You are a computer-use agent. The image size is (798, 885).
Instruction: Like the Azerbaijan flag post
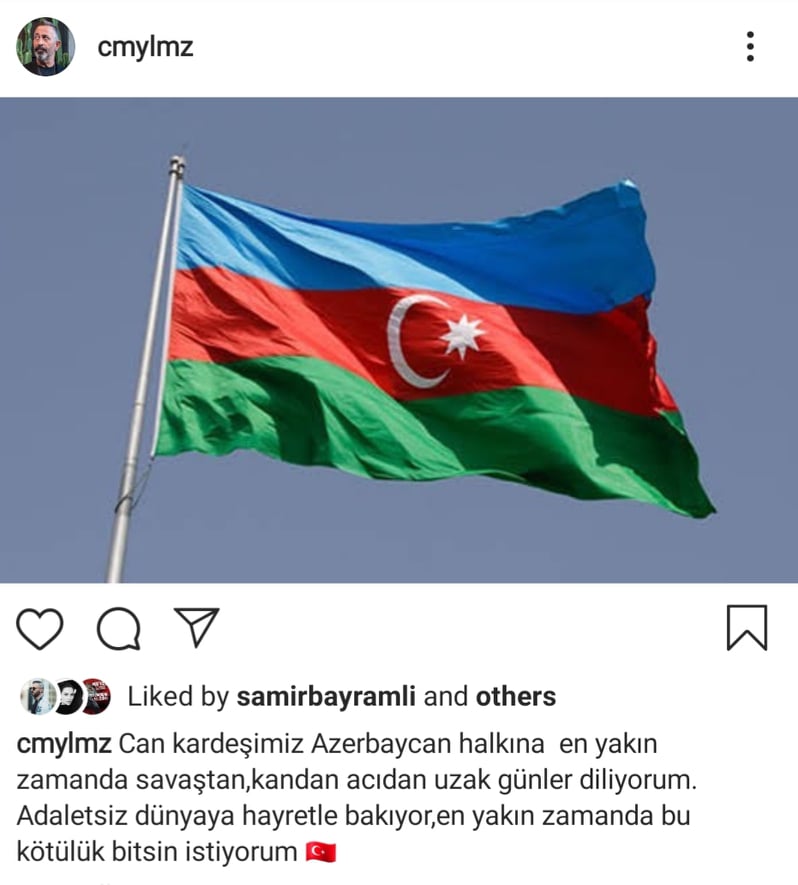pyautogui.click(x=40, y=629)
